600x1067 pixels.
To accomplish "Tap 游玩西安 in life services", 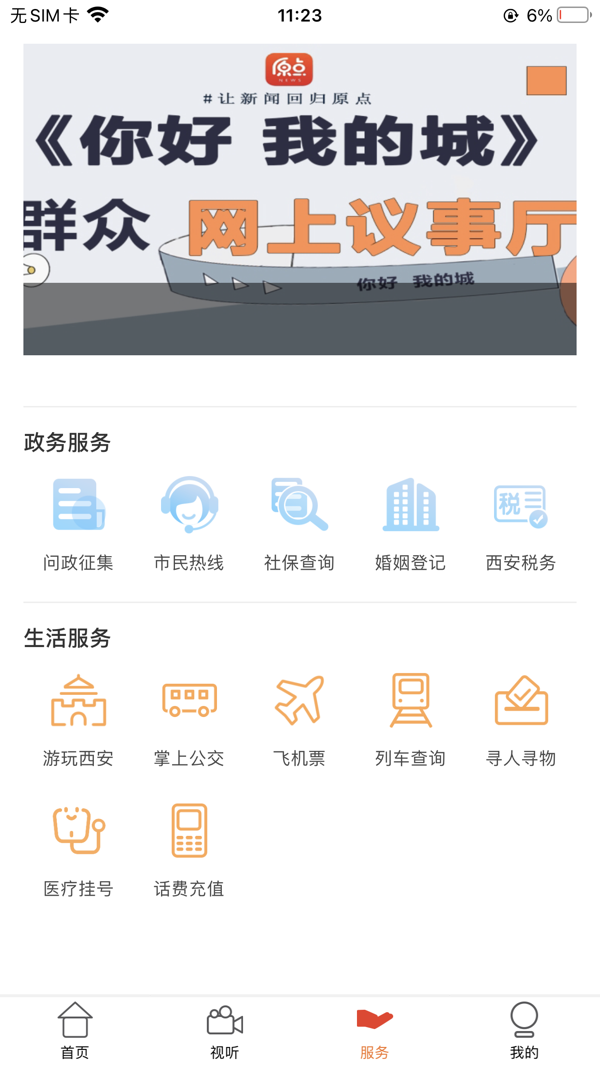I will (78, 720).
